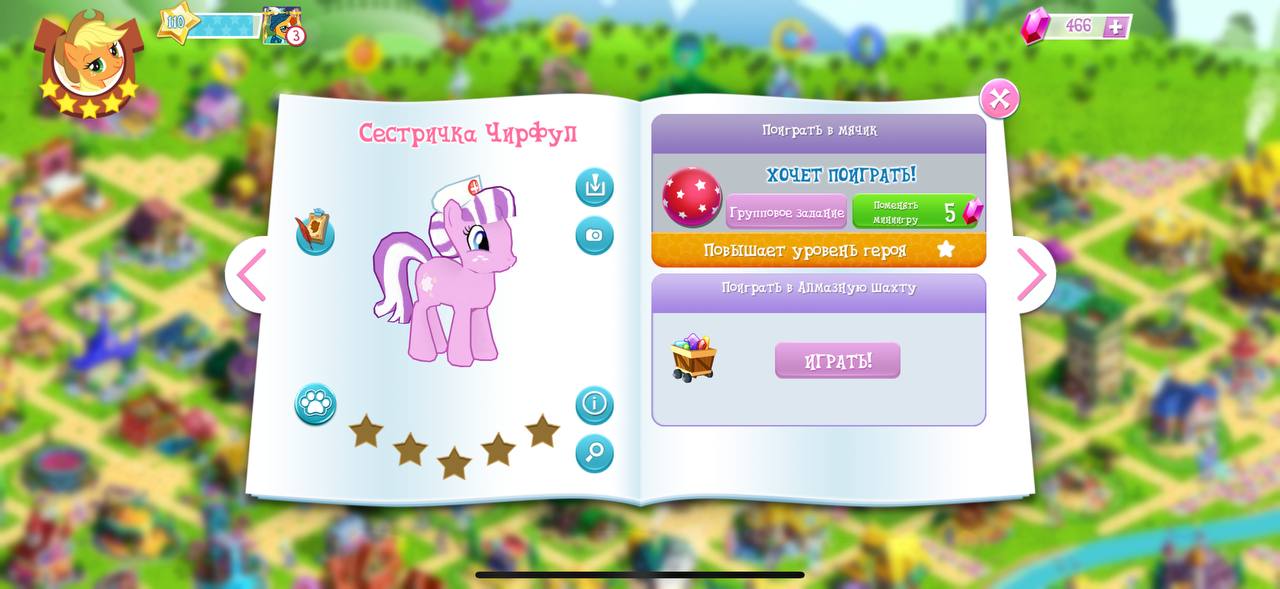1280x589 pixels.
Task: Open the info icon for Сестричка Чирфул
Action: [594, 405]
